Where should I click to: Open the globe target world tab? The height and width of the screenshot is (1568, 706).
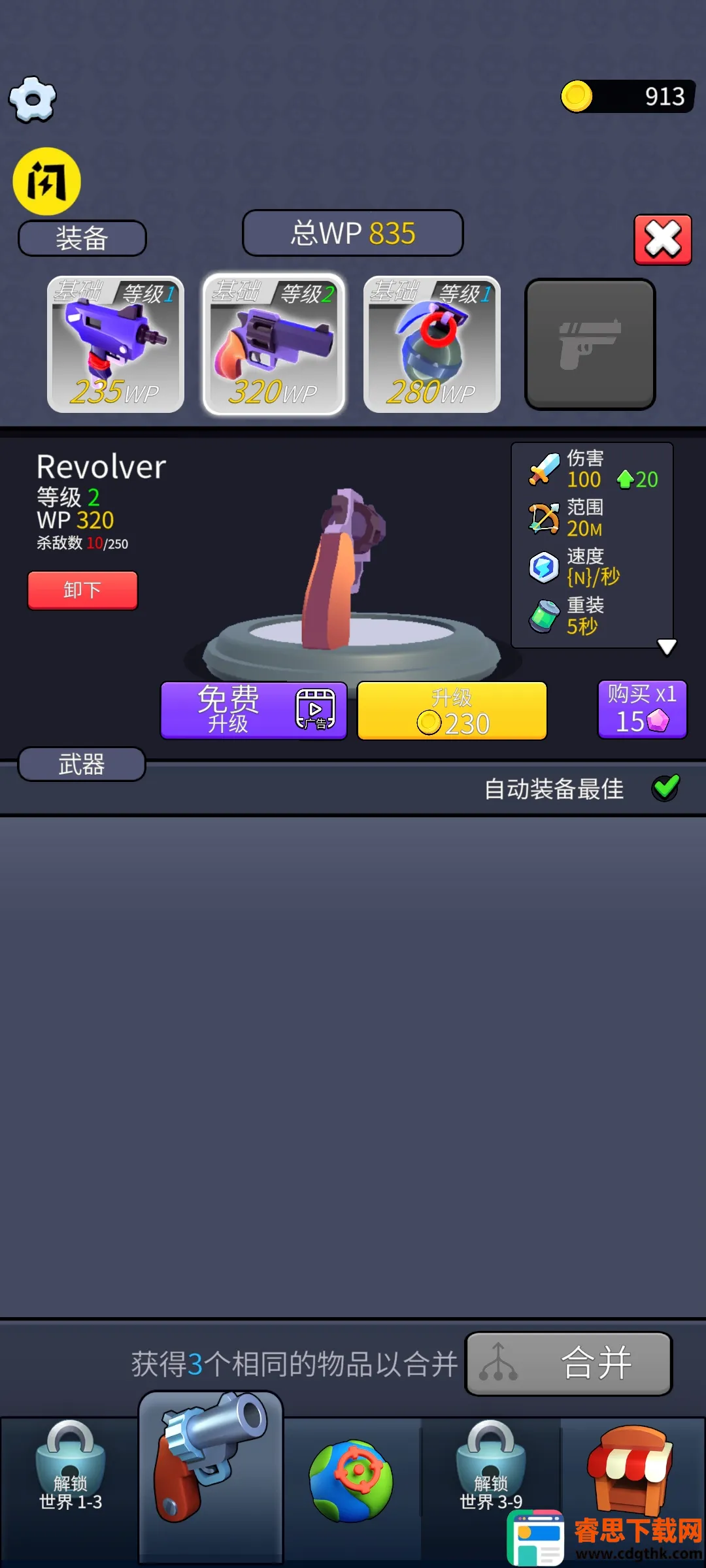coord(352,1480)
